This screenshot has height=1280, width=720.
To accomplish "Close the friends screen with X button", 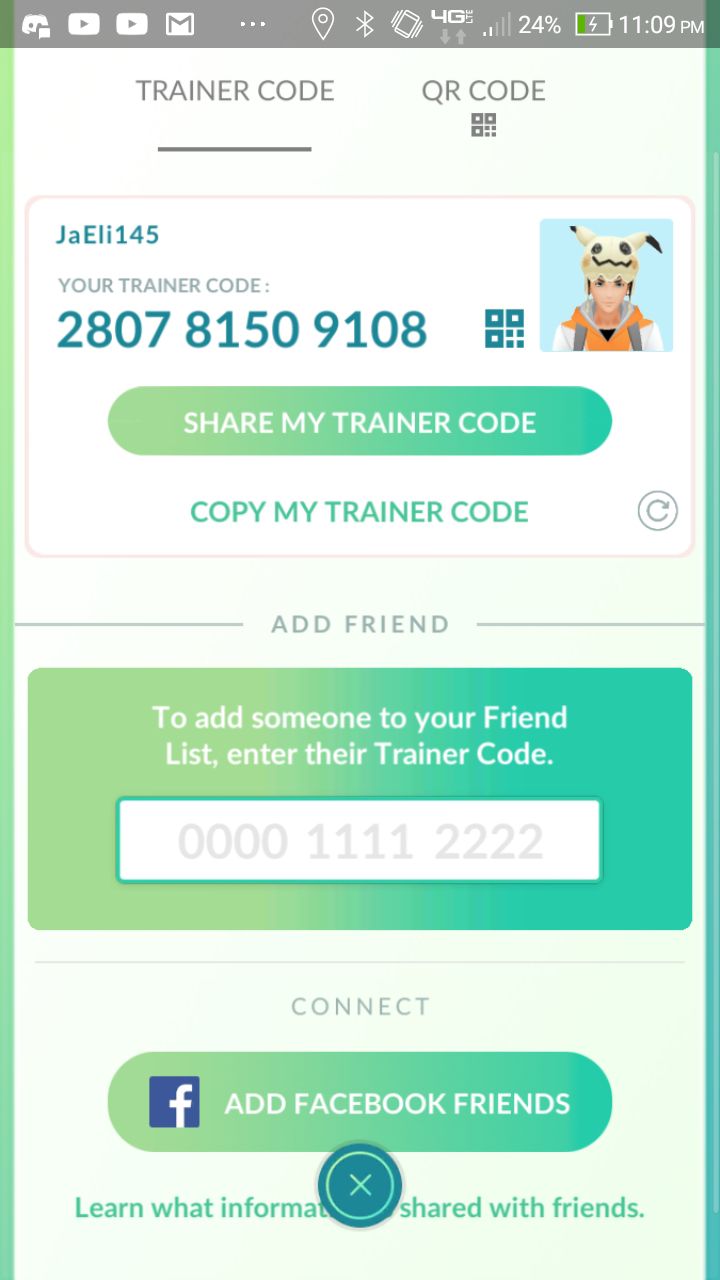I will (360, 1186).
